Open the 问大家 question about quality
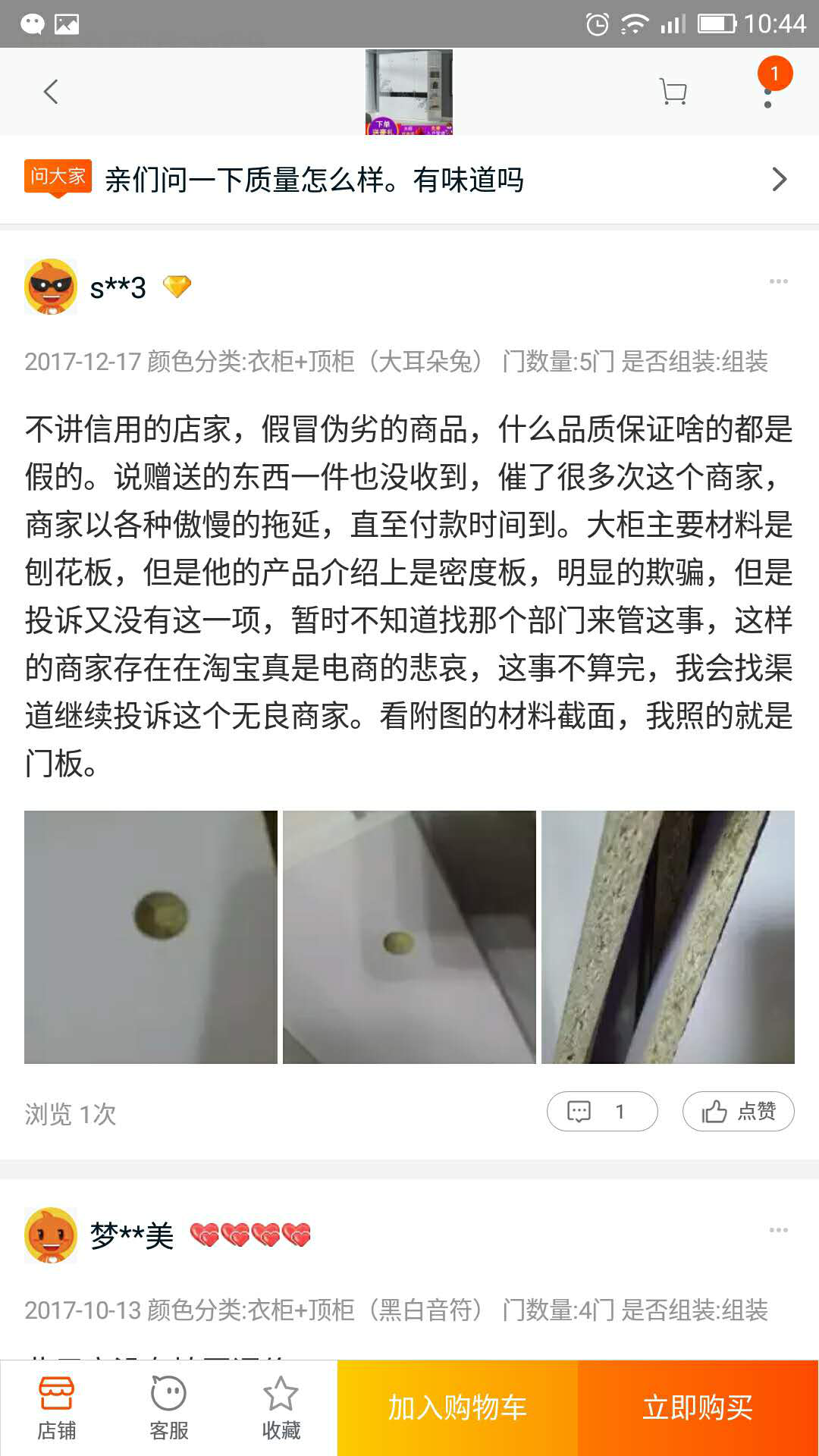This screenshot has width=819, height=1456. click(409, 180)
